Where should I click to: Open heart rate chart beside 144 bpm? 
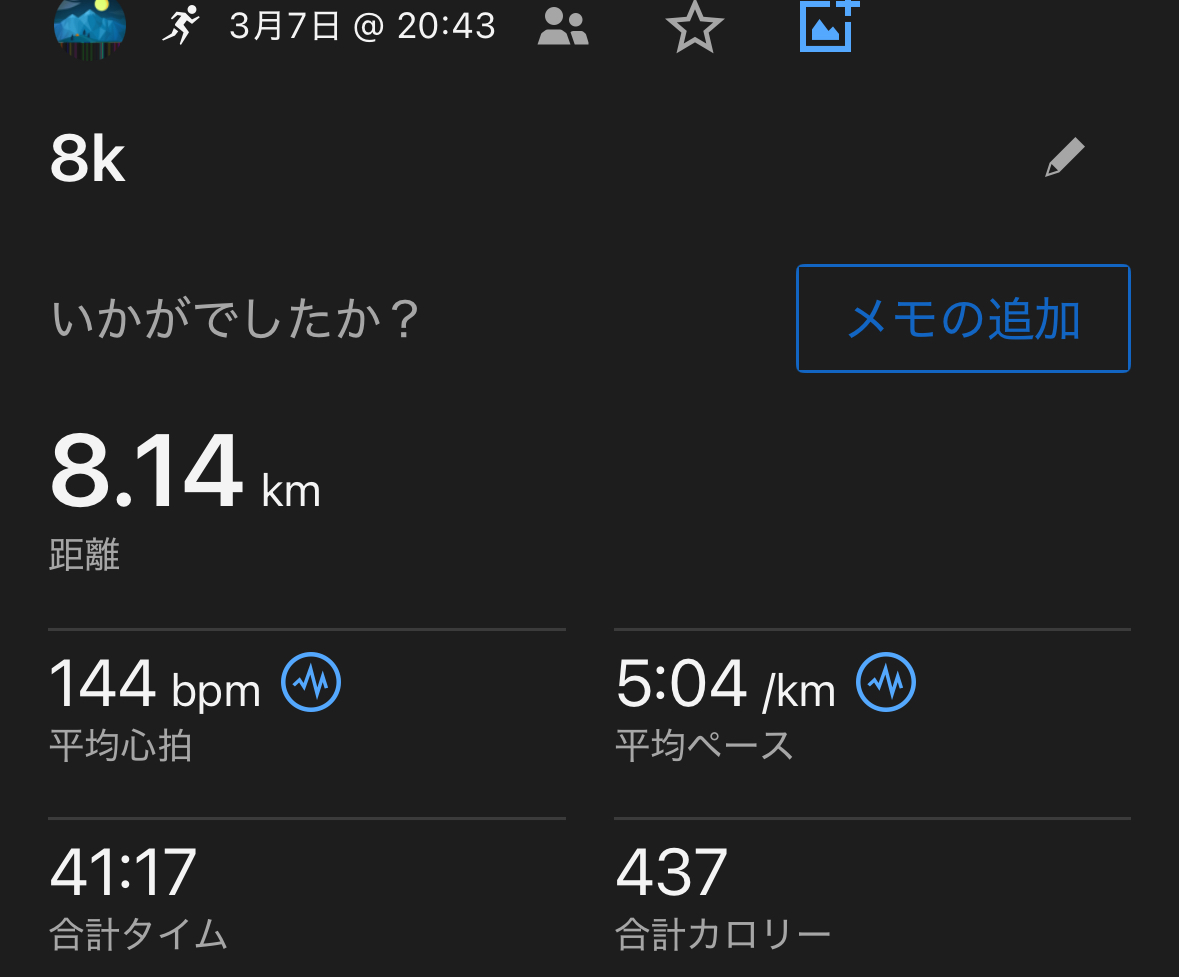311,683
